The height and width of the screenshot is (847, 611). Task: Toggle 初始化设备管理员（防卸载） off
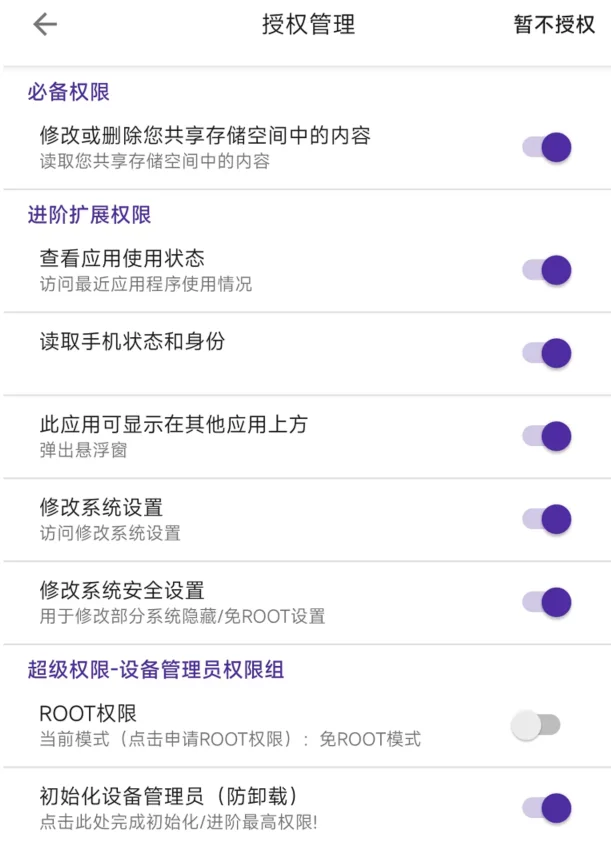pyautogui.click(x=546, y=808)
